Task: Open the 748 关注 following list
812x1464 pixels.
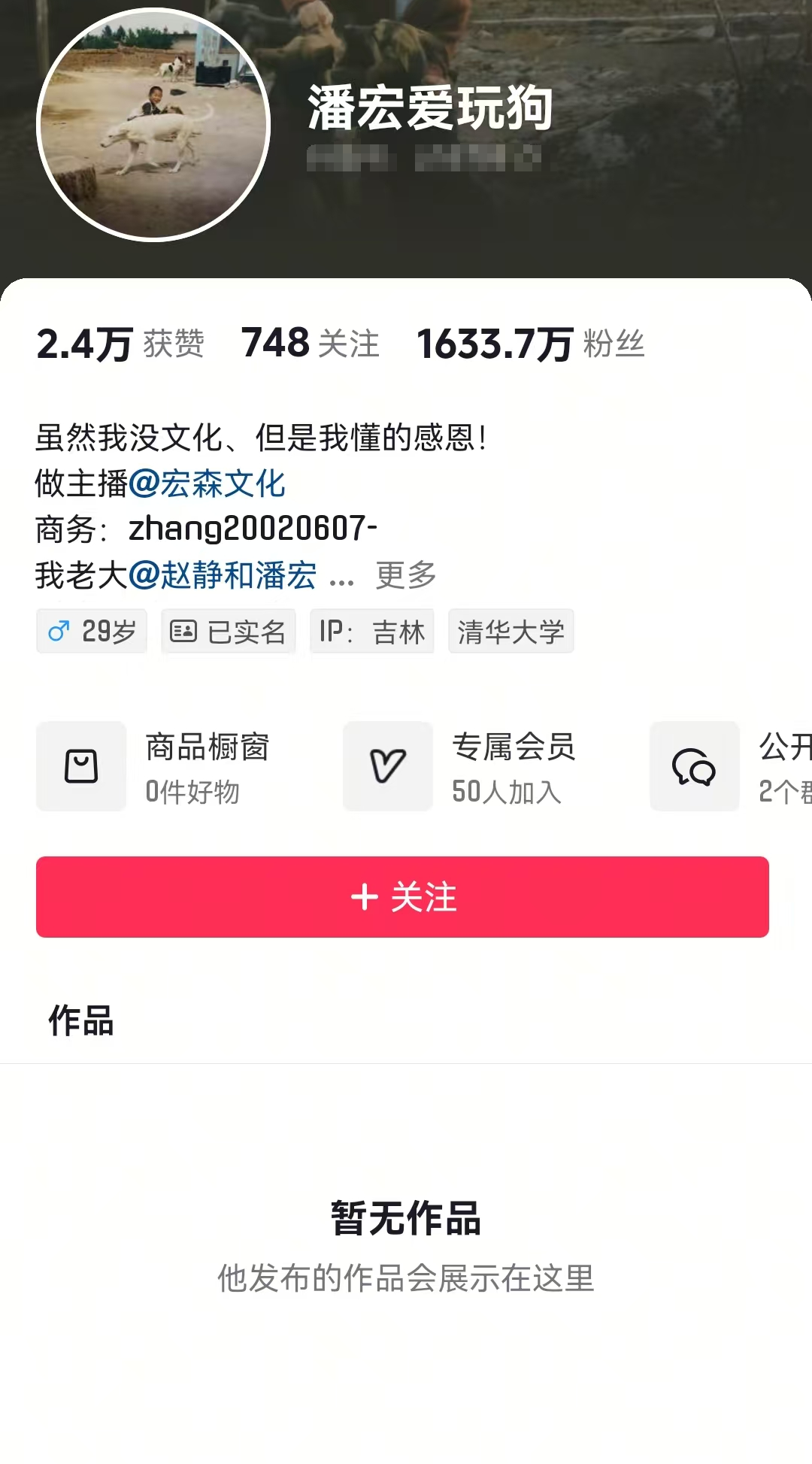Action: click(308, 344)
